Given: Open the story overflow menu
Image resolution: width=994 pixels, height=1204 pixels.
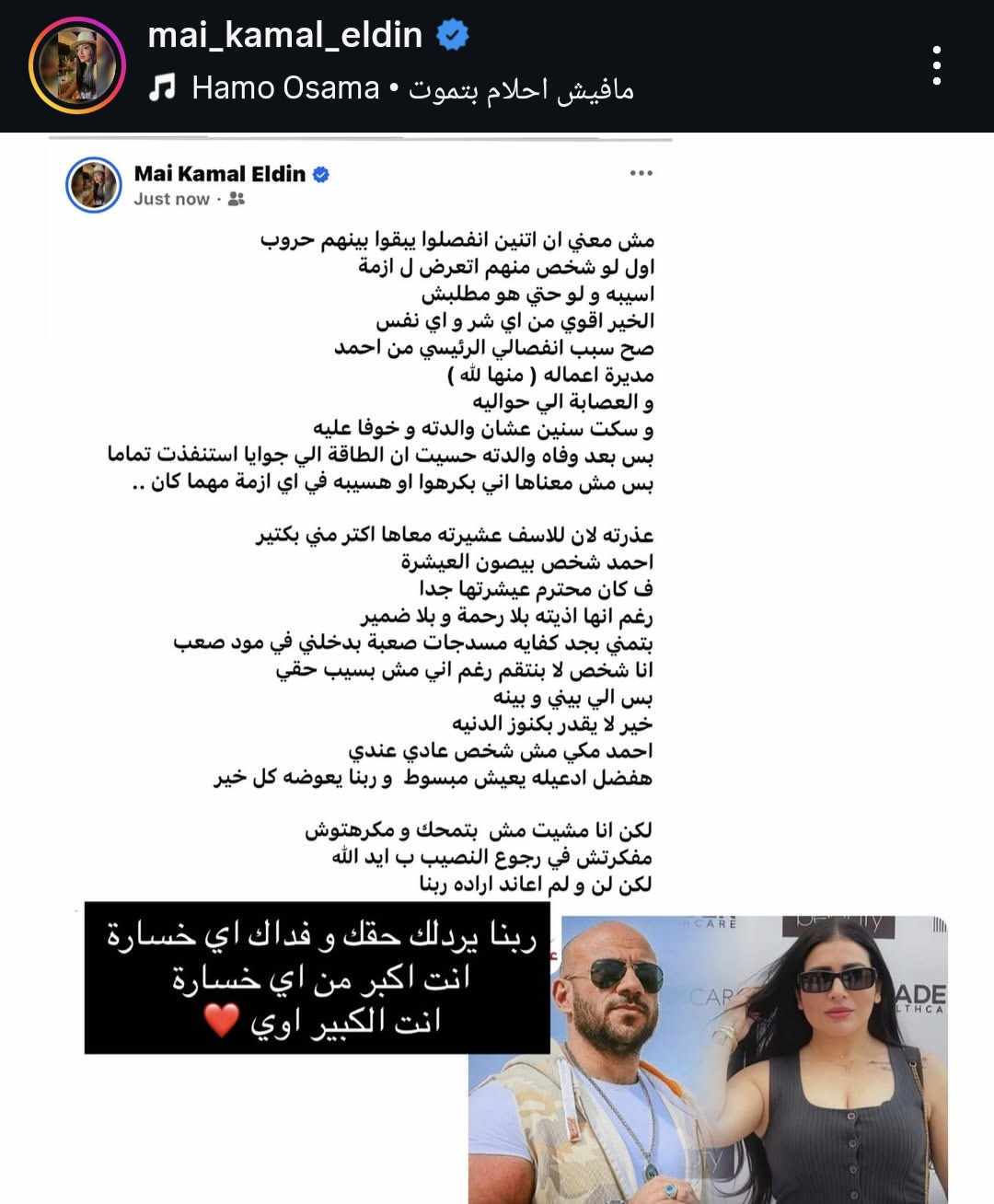Looking at the screenshot, I should pyautogui.click(x=936, y=65).
